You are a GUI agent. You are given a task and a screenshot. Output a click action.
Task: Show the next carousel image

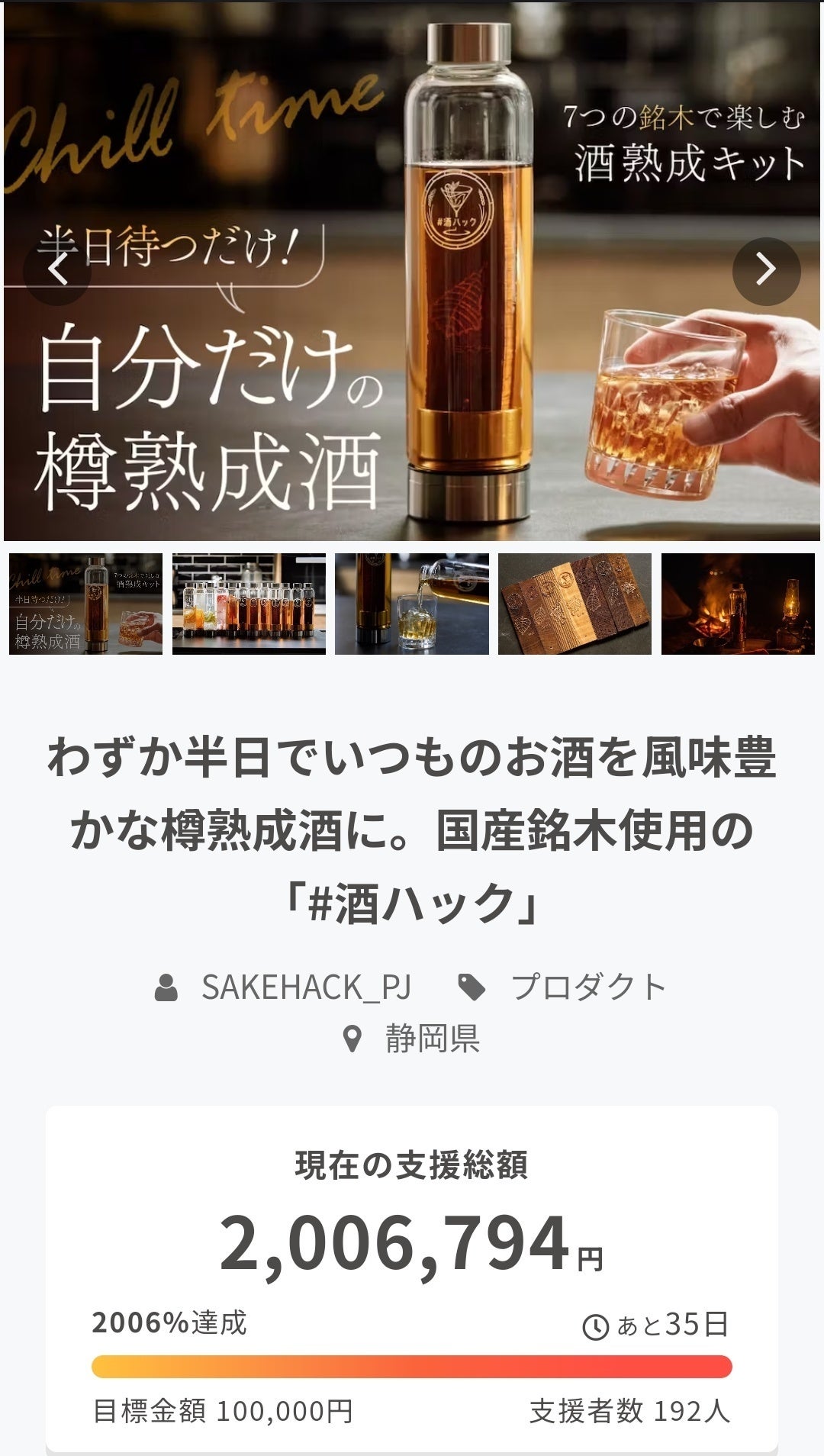tap(766, 271)
